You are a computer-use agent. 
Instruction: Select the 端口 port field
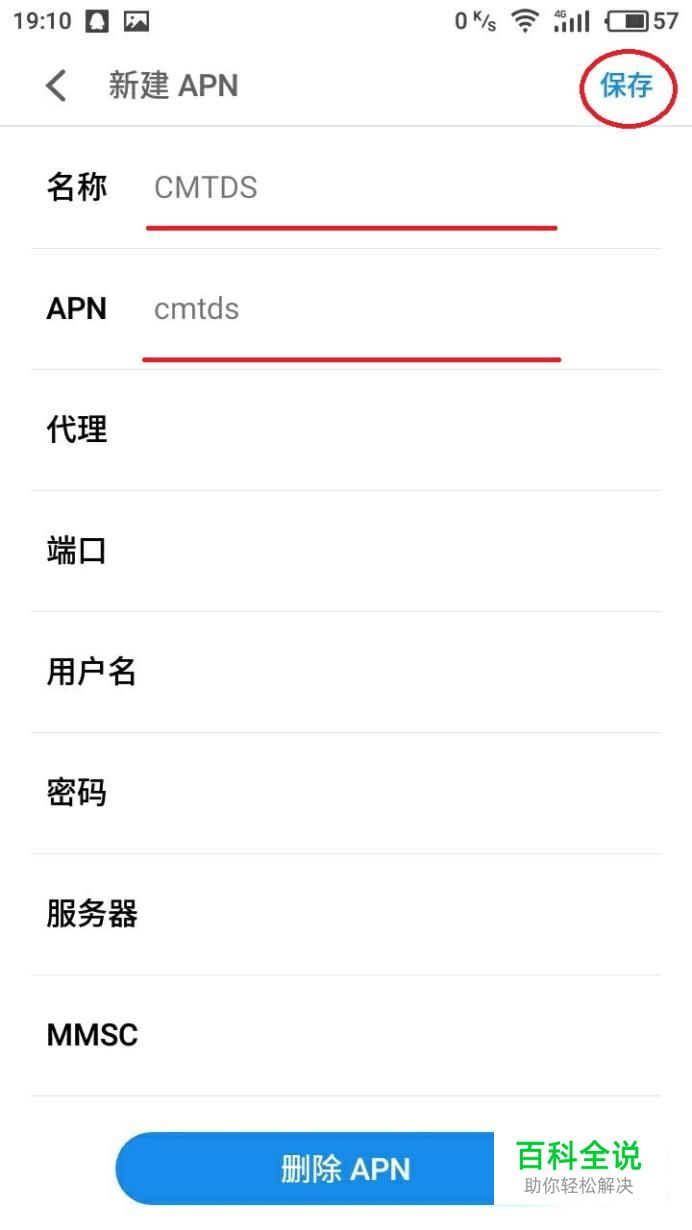(x=346, y=551)
